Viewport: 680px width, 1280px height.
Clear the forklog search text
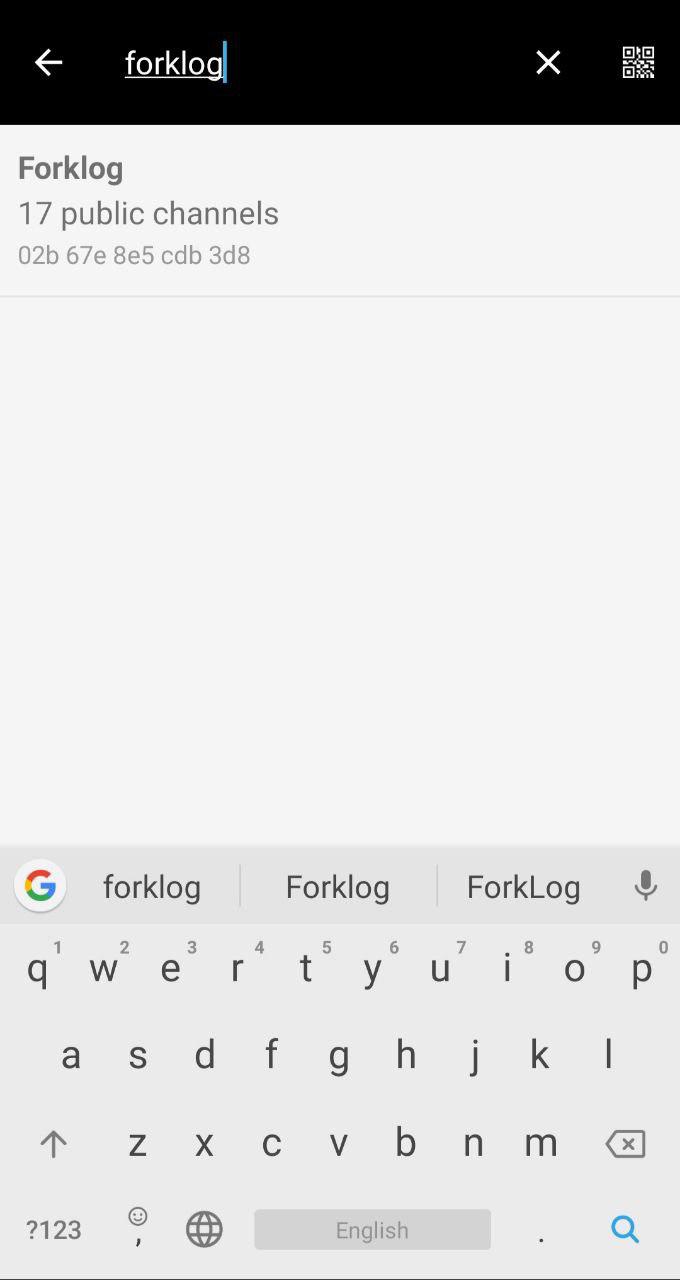(x=548, y=63)
